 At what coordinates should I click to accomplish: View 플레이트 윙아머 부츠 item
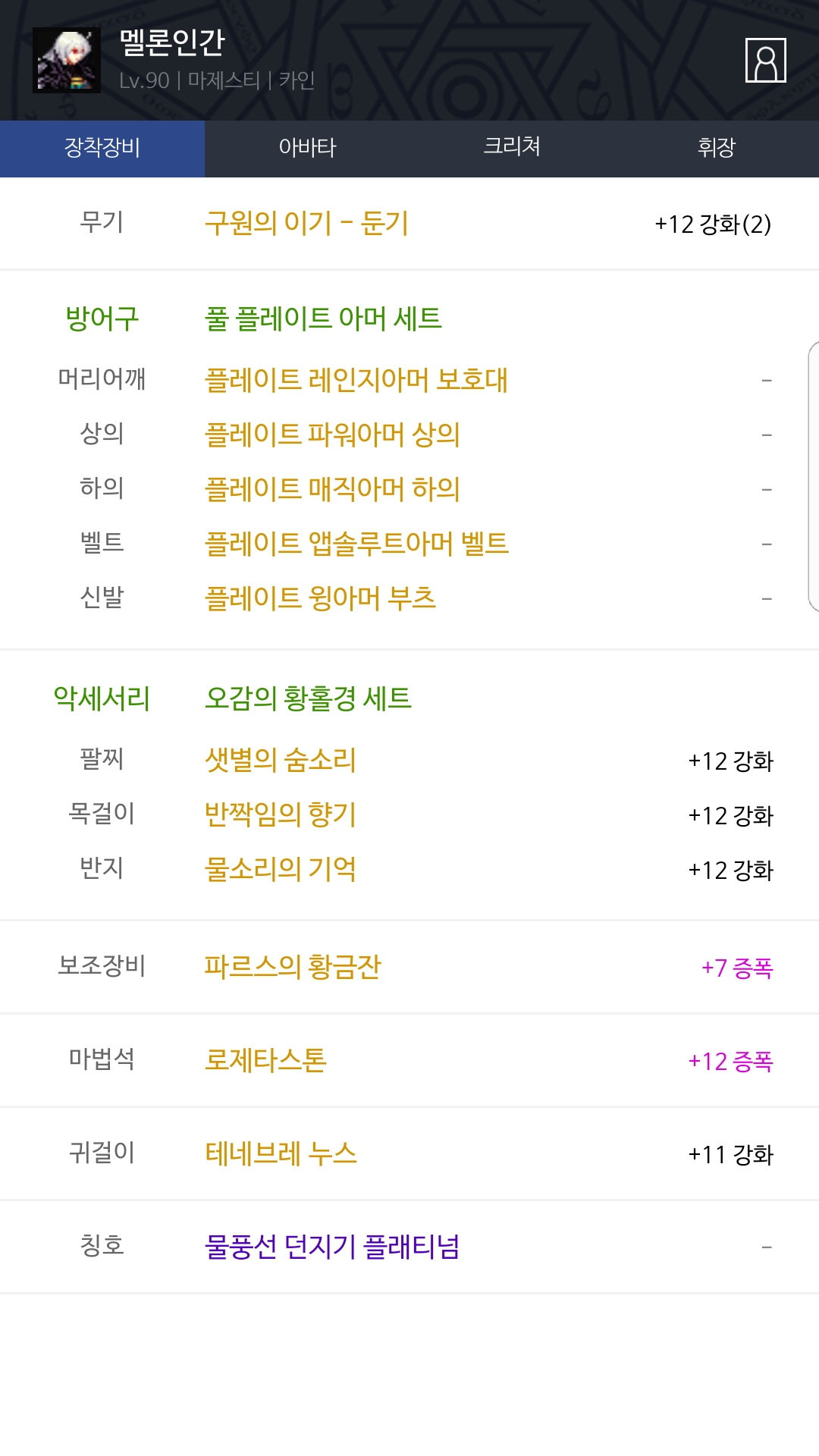(320, 598)
